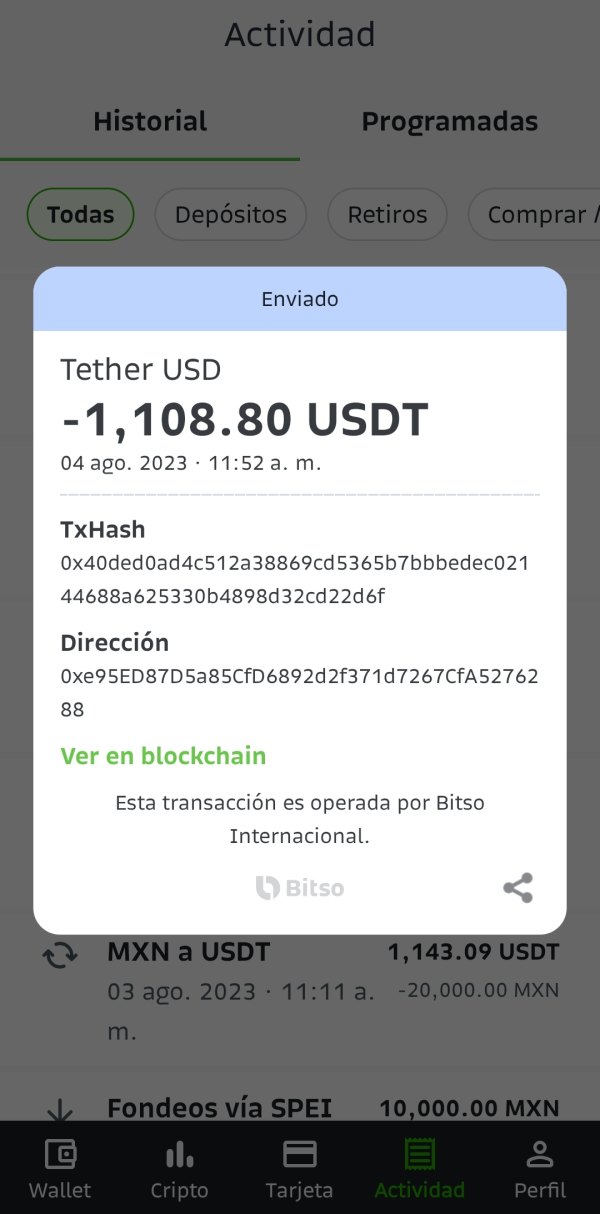Switch to the Tarjeta tab
The width and height of the screenshot is (600, 1214).
(x=300, y=1168)
